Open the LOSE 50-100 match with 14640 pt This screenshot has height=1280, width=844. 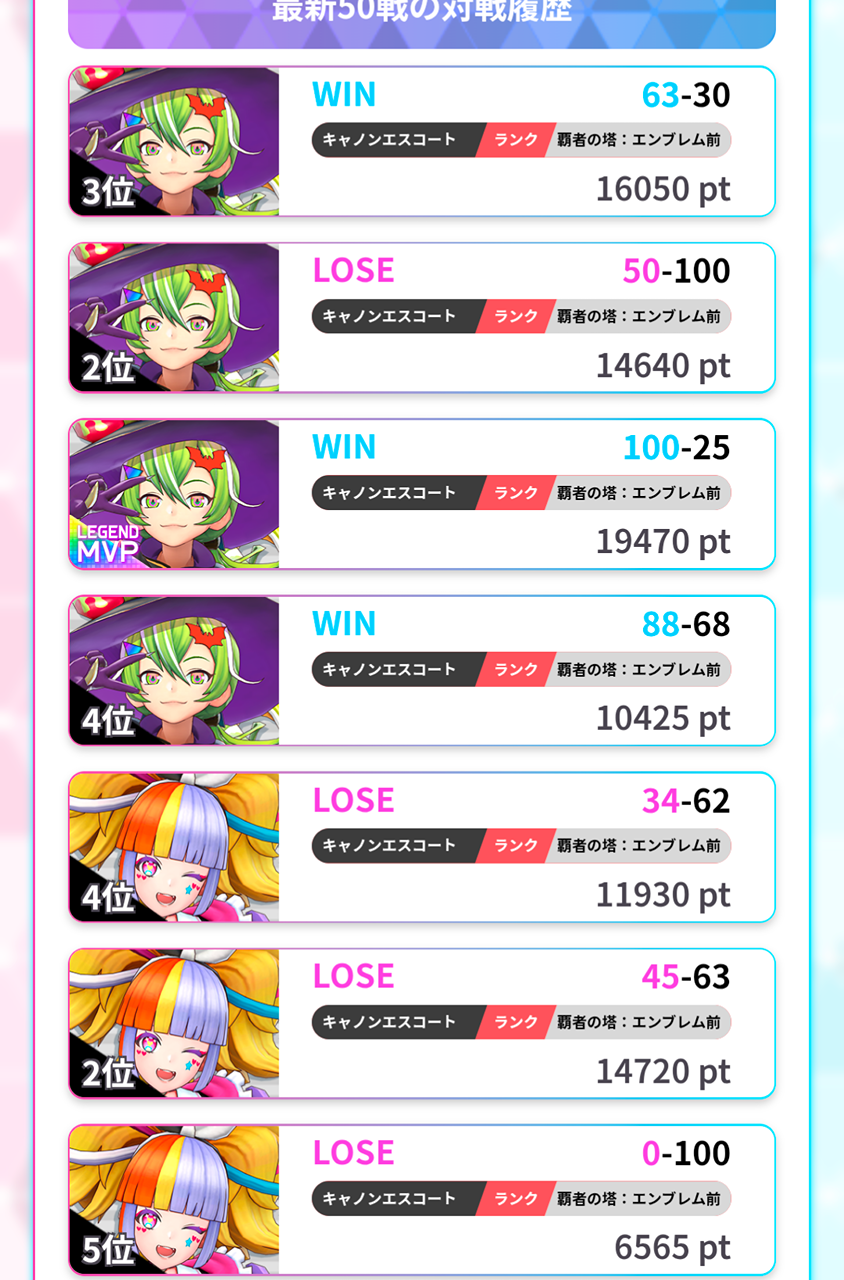422,317
